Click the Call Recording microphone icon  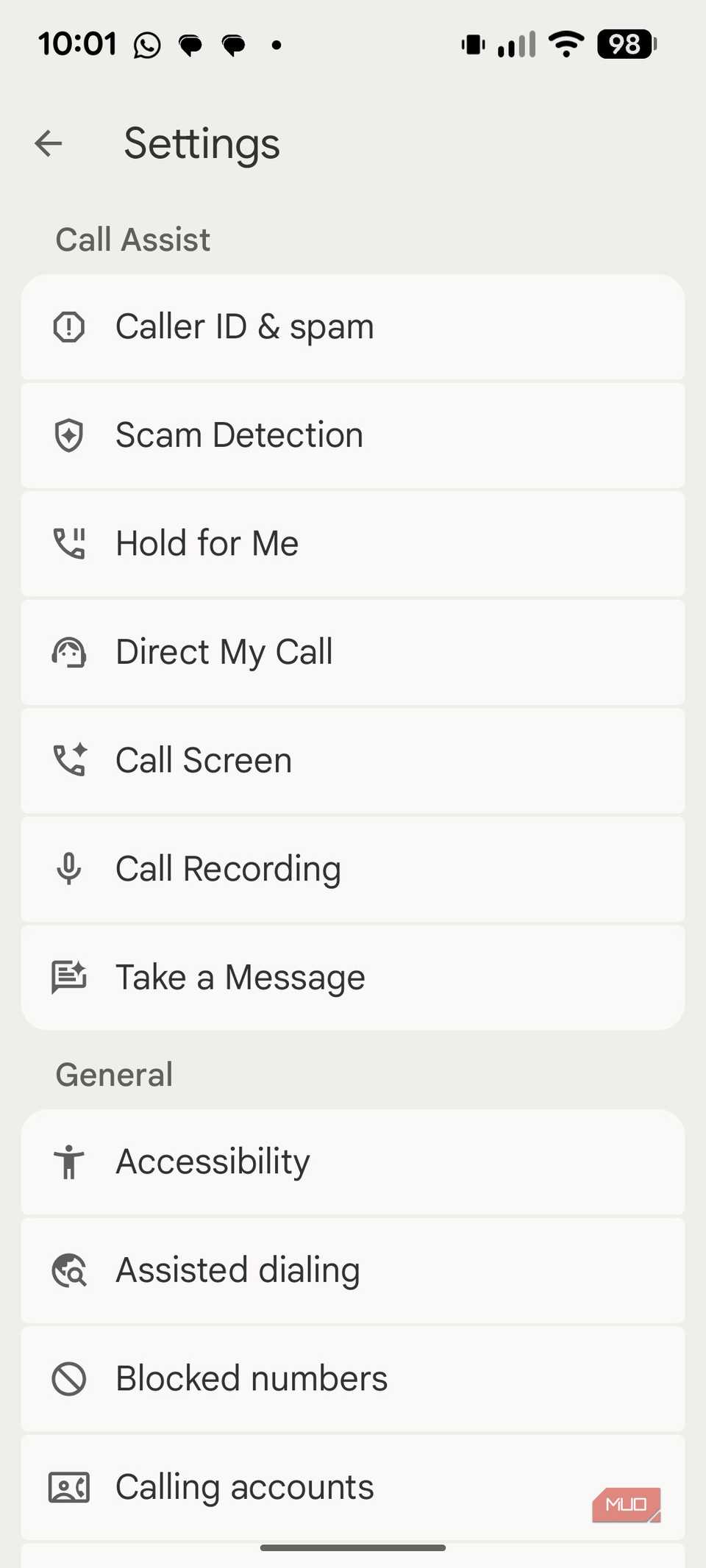[69, 868]
